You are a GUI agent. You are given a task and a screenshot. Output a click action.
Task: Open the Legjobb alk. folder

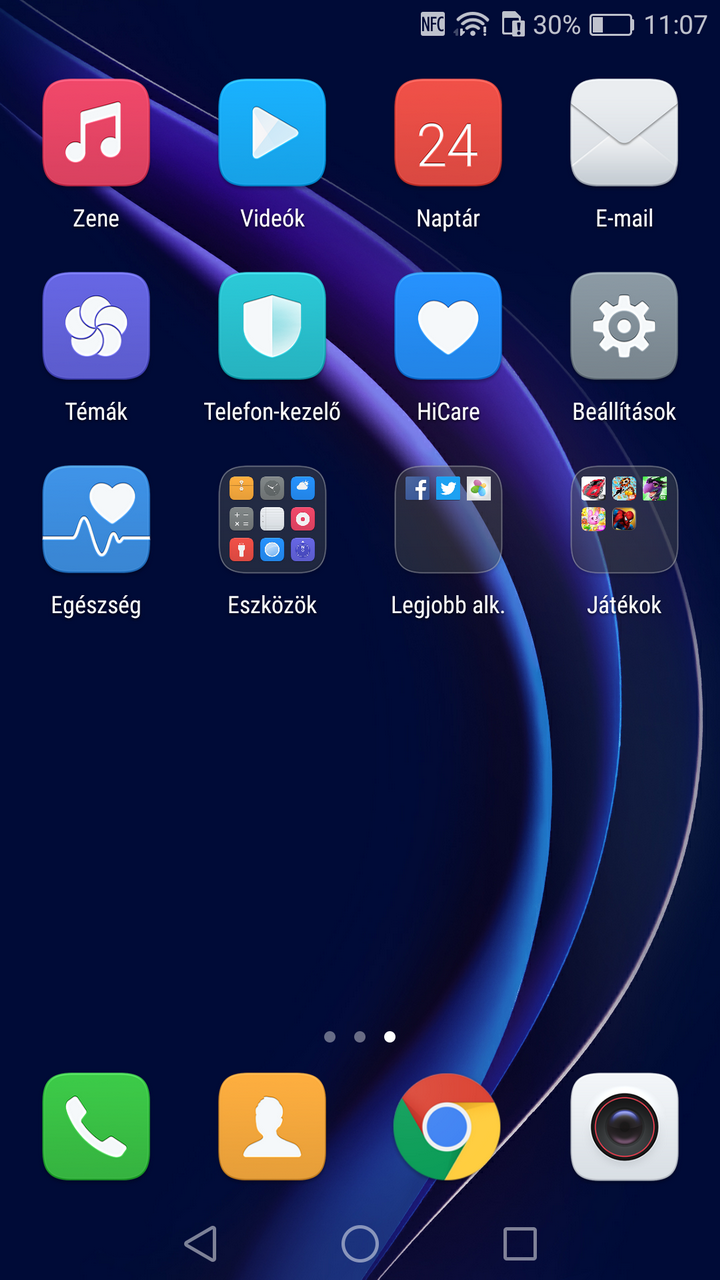pos(448,519)
